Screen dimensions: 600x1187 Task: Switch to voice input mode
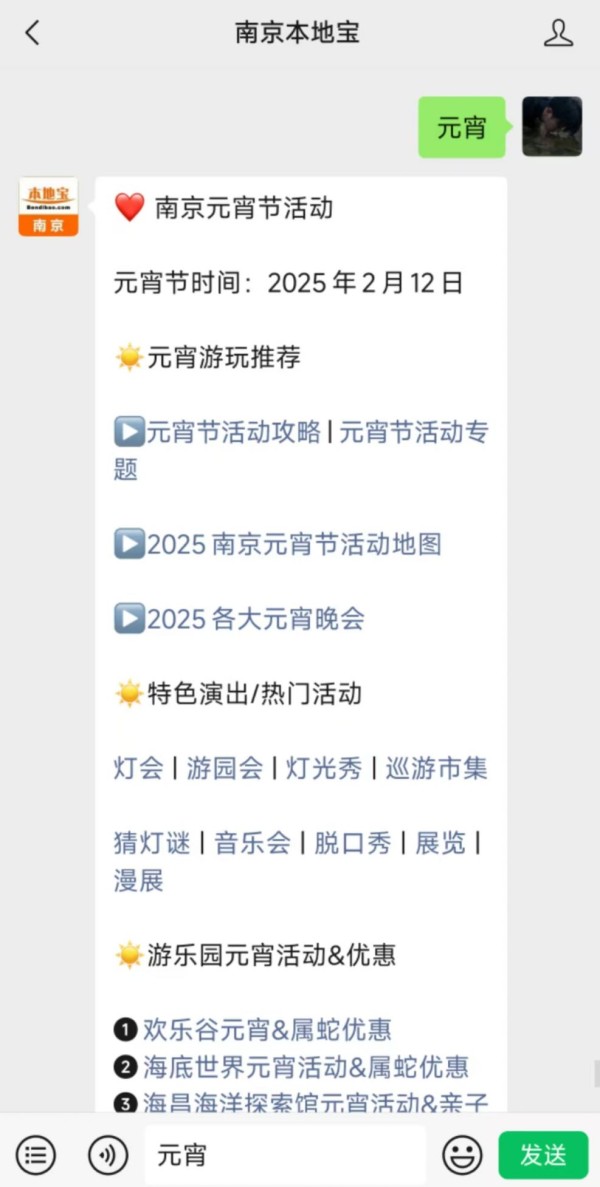click(108, 1154)
